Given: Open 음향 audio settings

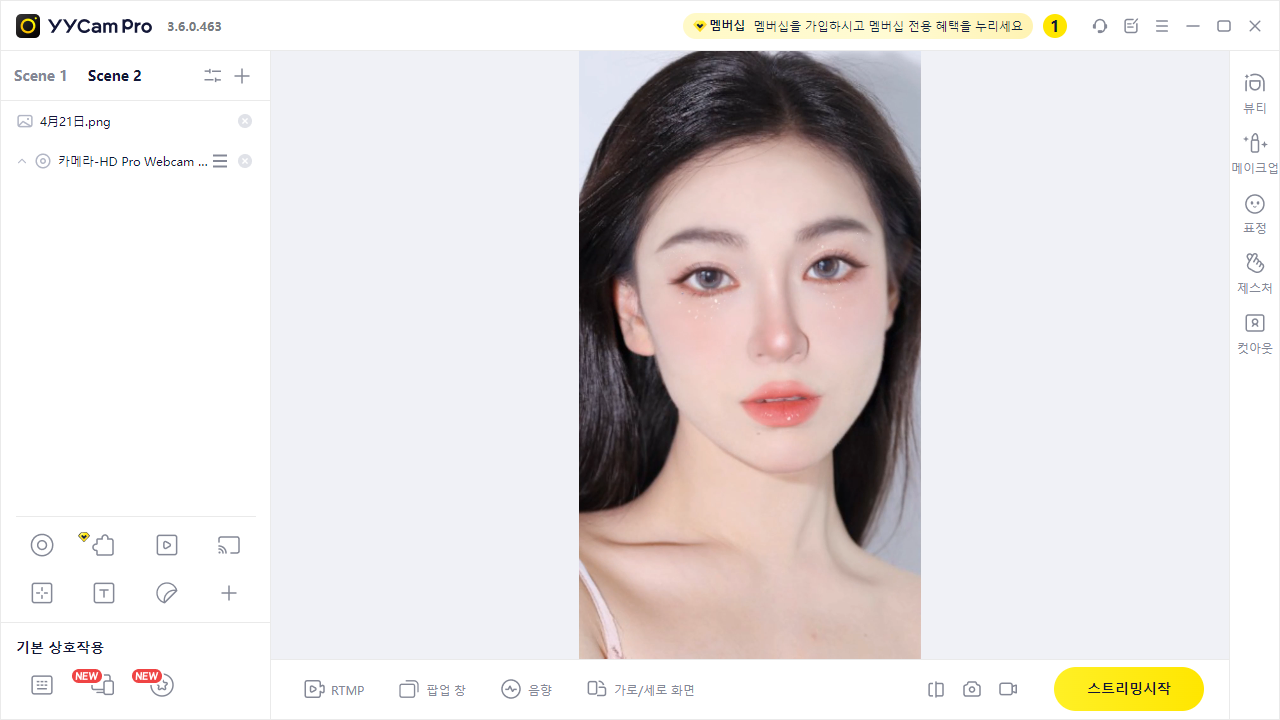Looking at the screenshot, I should tap(526, 690).
